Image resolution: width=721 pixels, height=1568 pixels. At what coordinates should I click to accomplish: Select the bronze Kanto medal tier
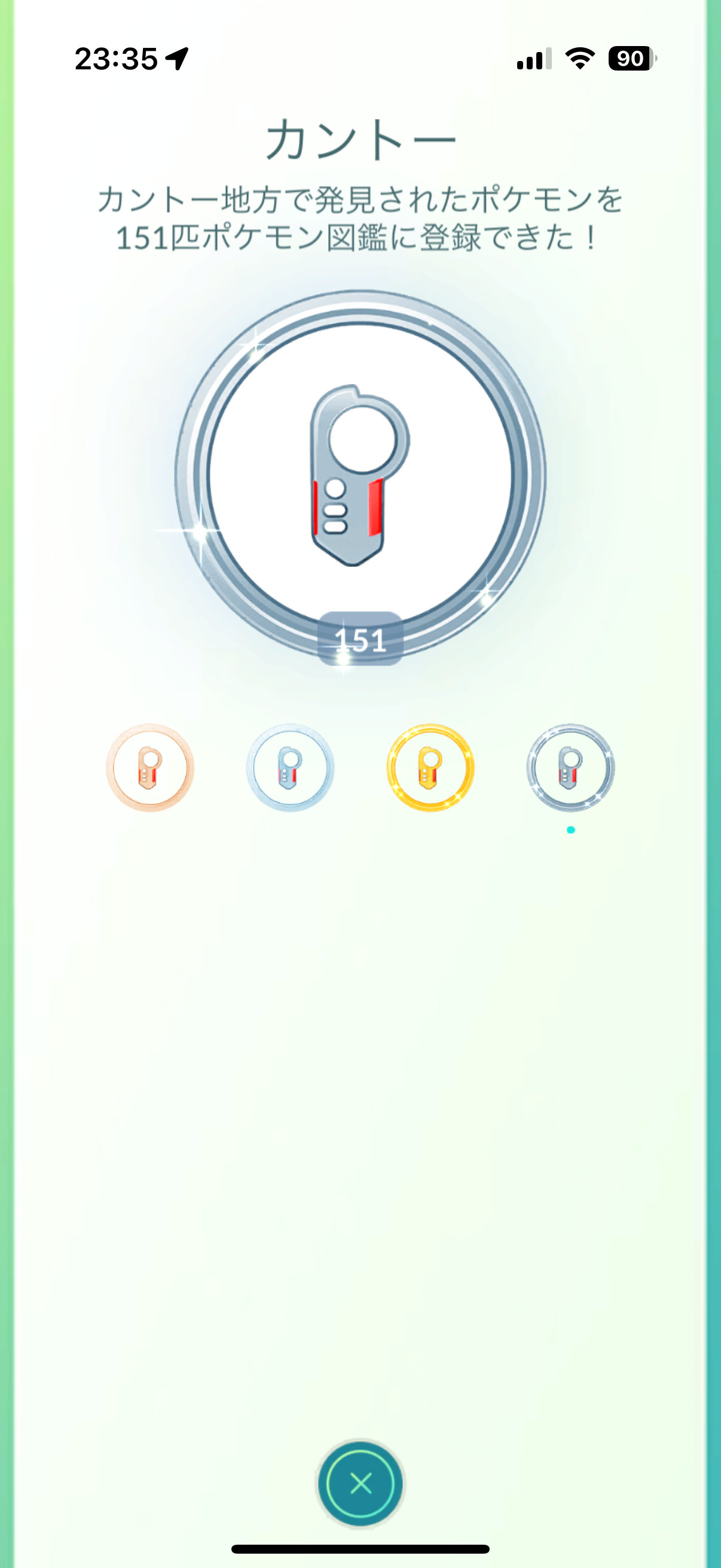coord(149,767)
